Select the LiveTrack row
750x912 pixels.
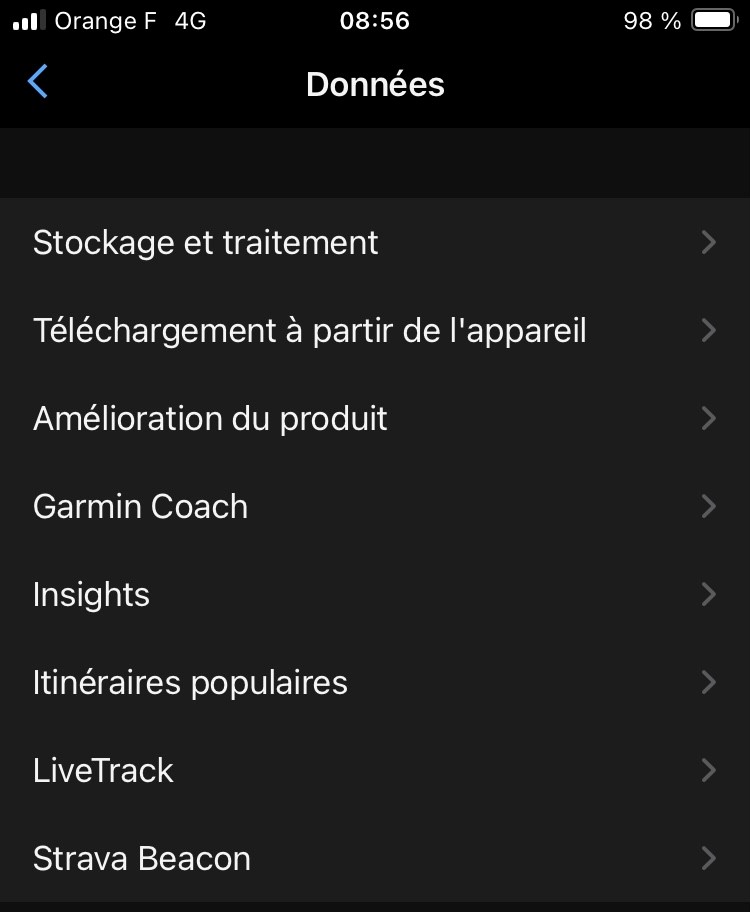tap(374, 771)
